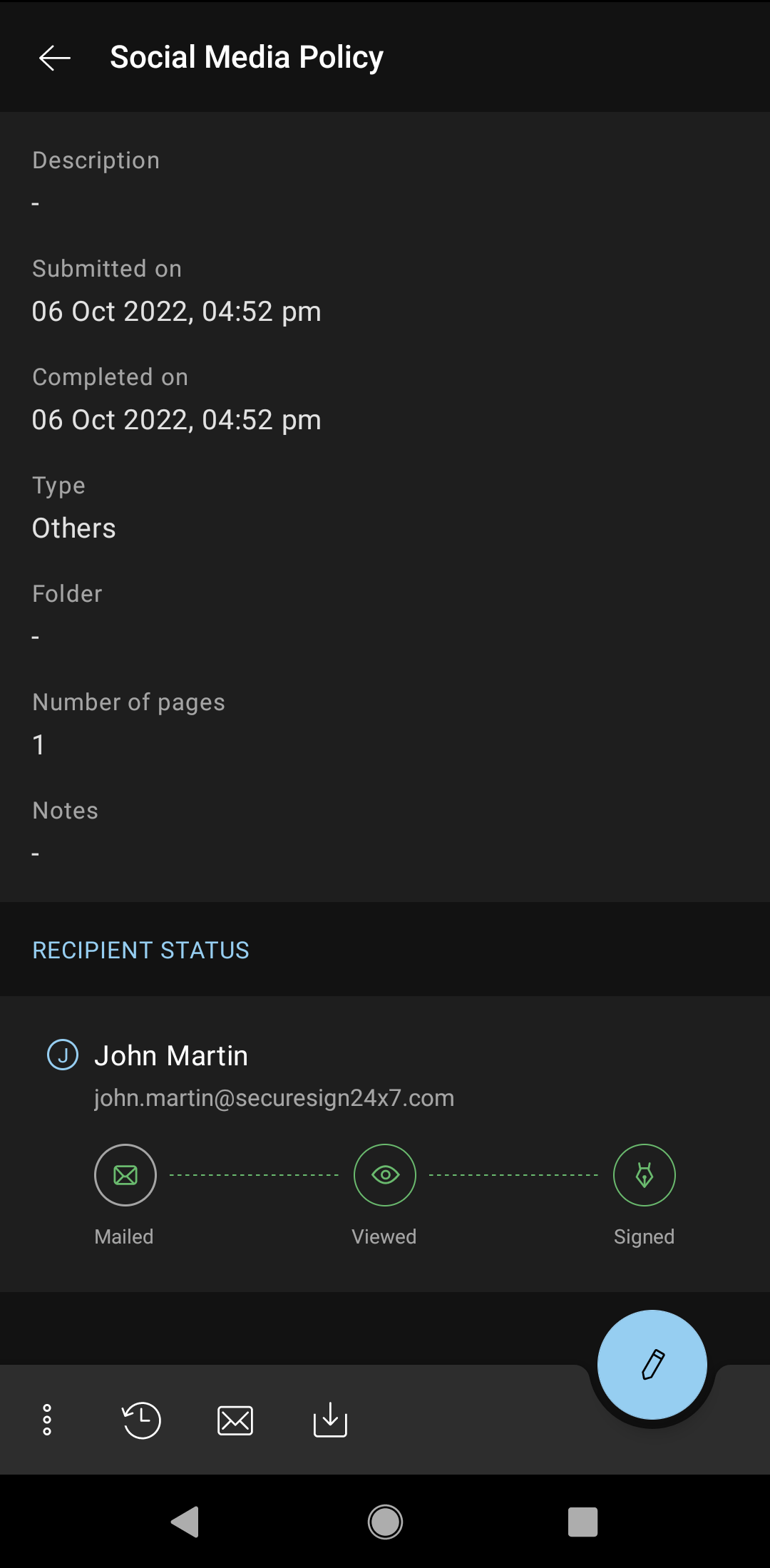View the document activity history
The image size is (770, 1568).
[141, 1420]
